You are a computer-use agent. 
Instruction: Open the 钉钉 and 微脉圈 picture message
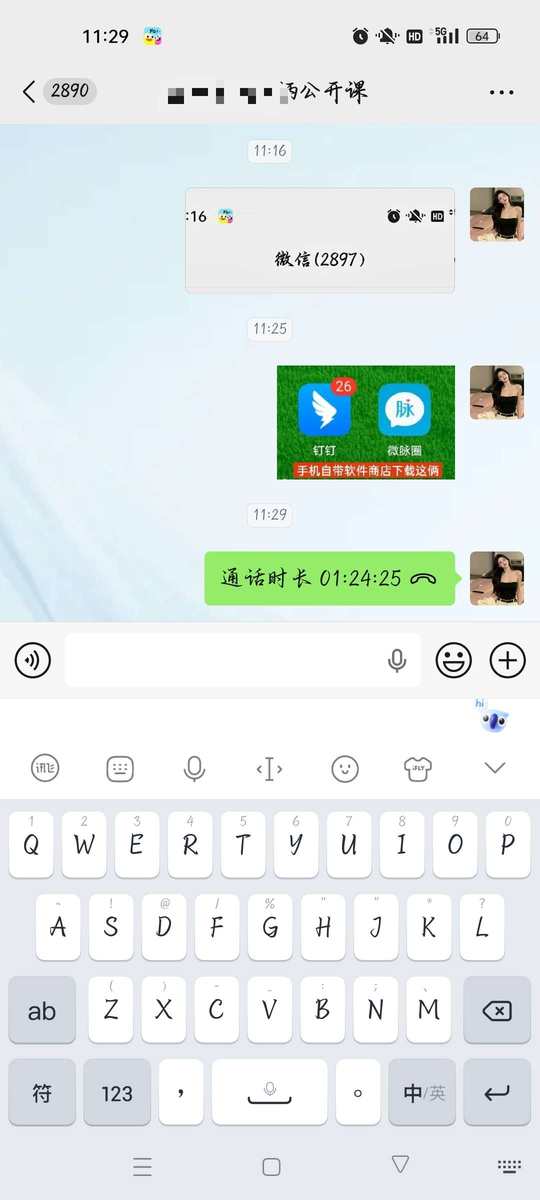point(366,422)
